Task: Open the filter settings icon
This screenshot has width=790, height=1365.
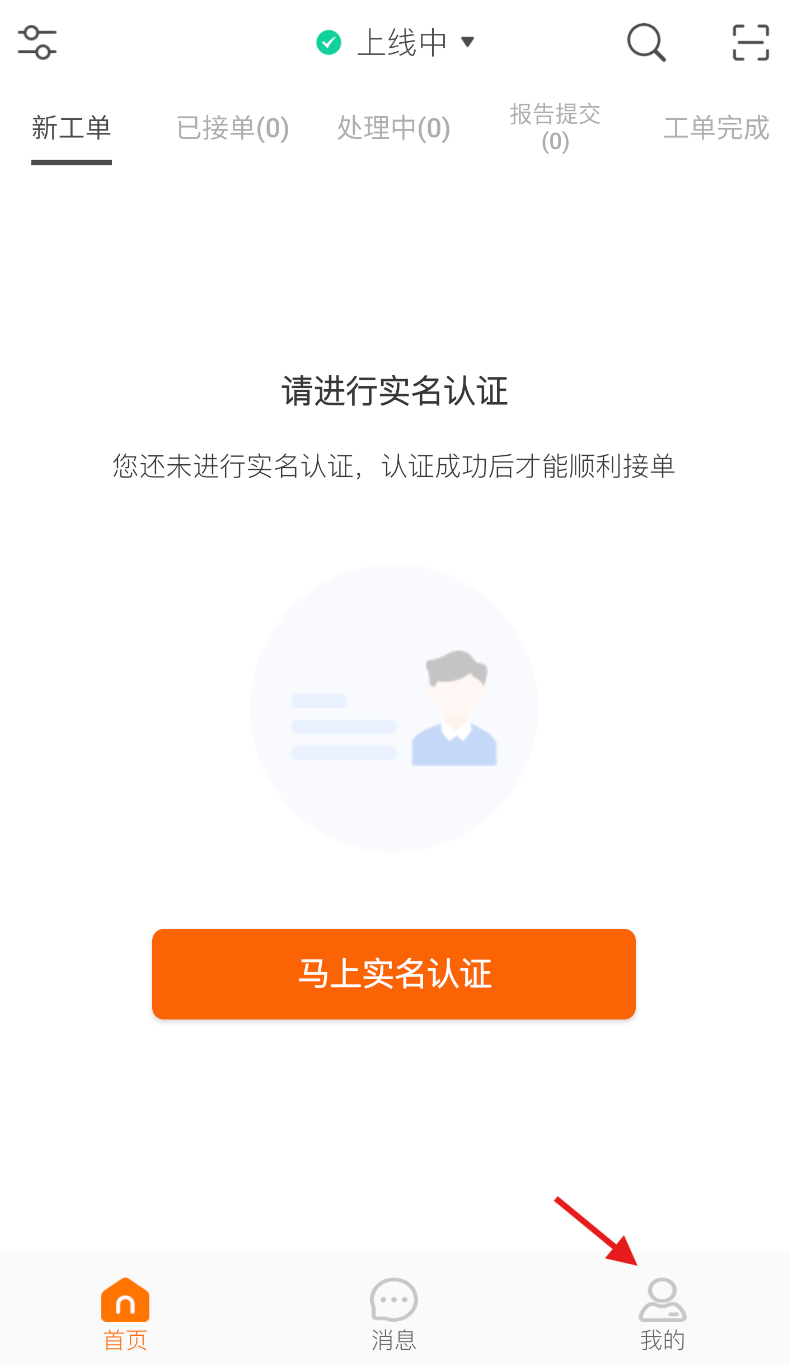Action: [37, 42]
